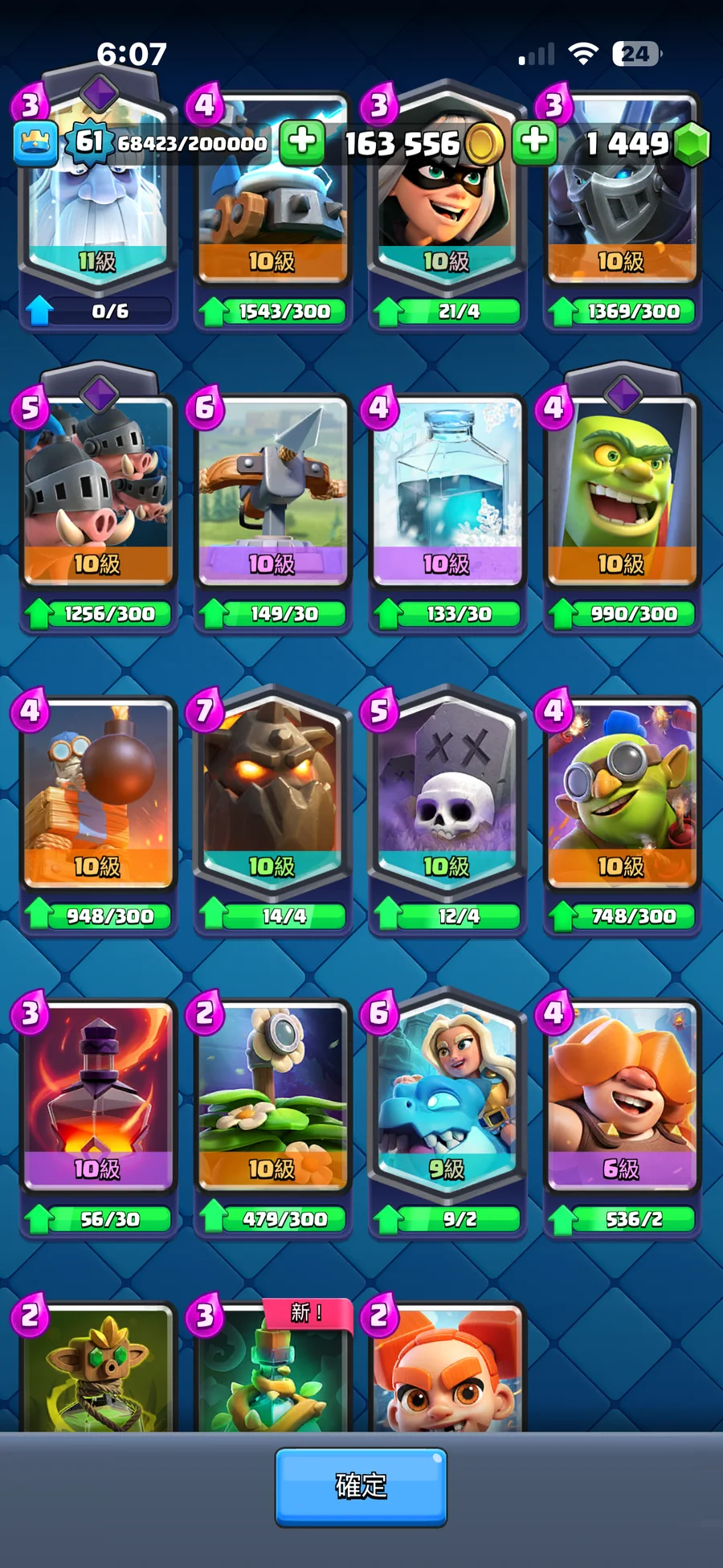723x1568 pixels.
Task: Add more gems with the plus button
Action: point(534,142)
